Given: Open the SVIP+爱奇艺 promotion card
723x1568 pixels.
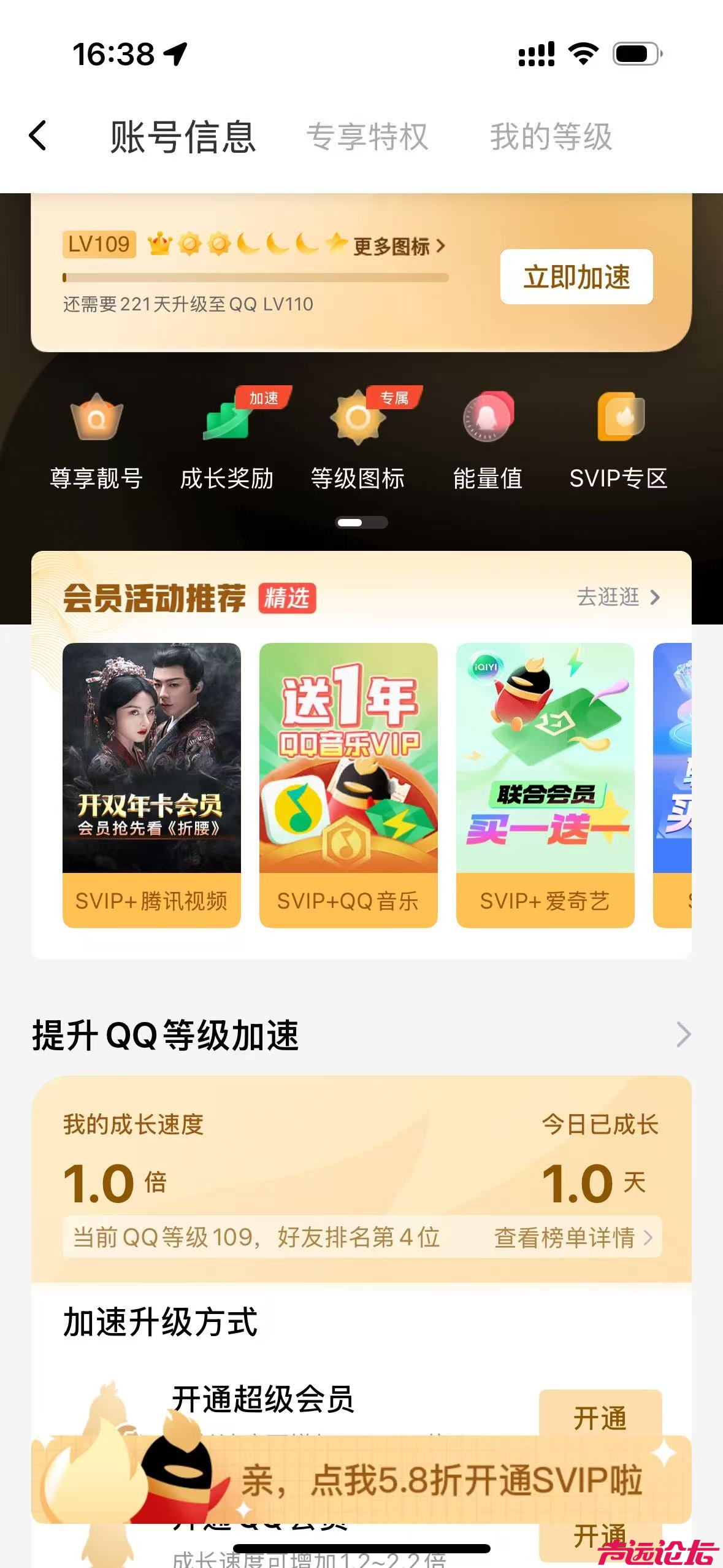Looking at the screenshot, I should click(545, 785).
